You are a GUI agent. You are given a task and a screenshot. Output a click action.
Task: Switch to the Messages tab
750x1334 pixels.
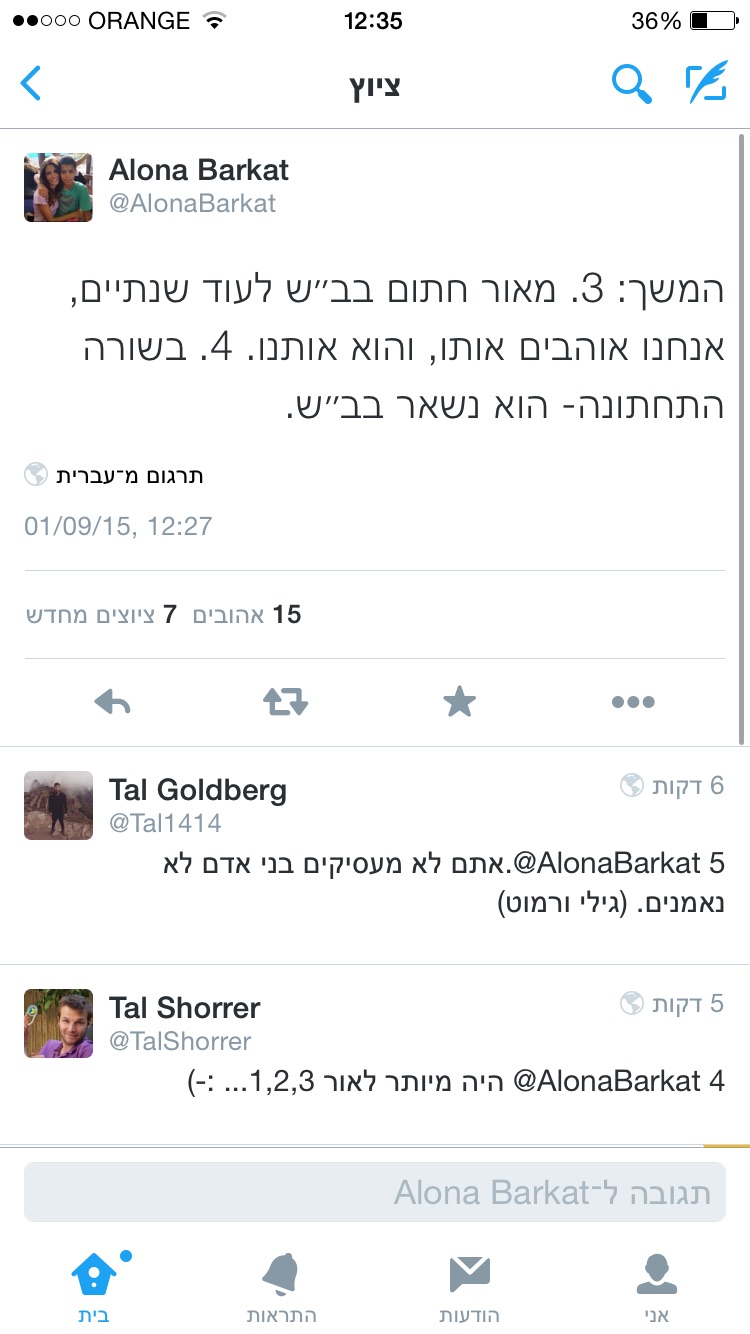[468, 1287]
